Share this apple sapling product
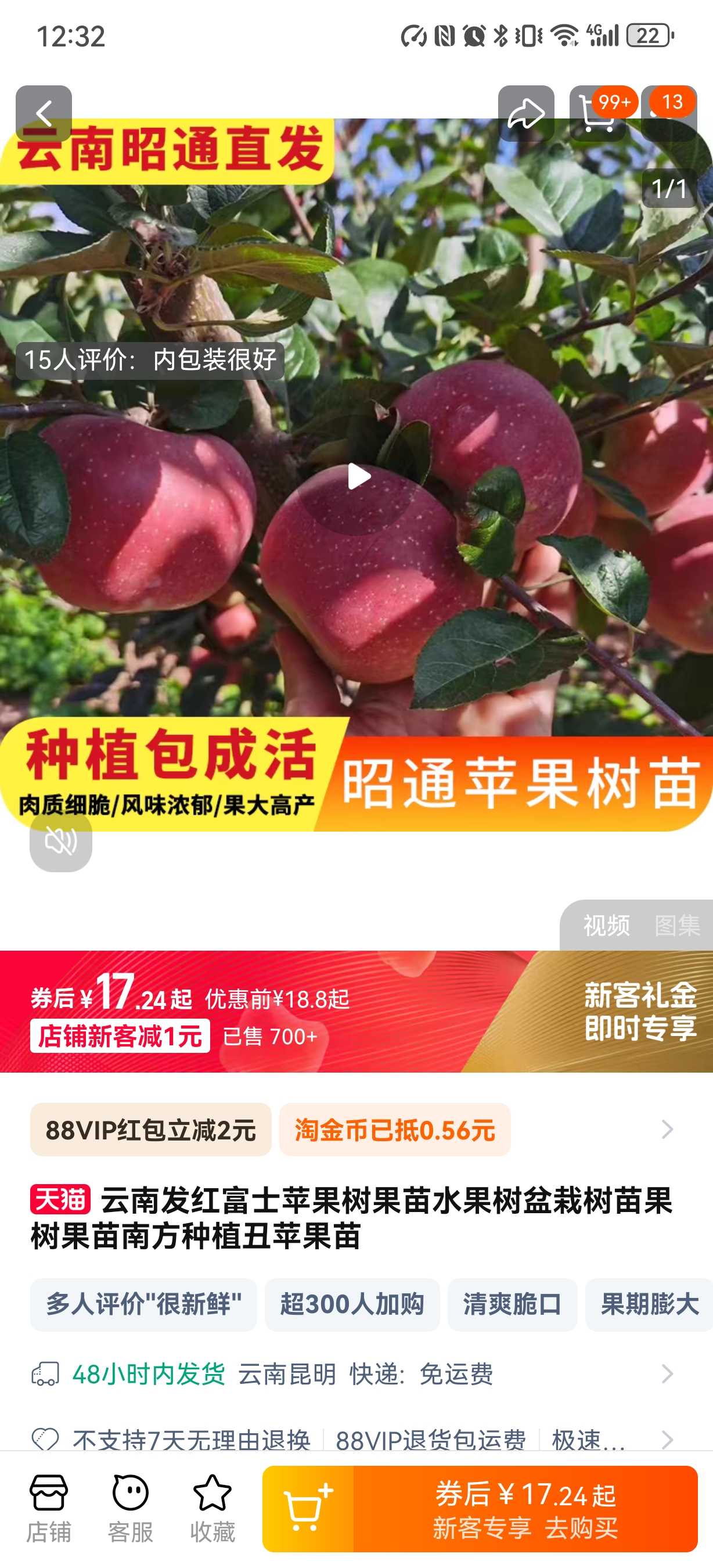 coord(525,113)
